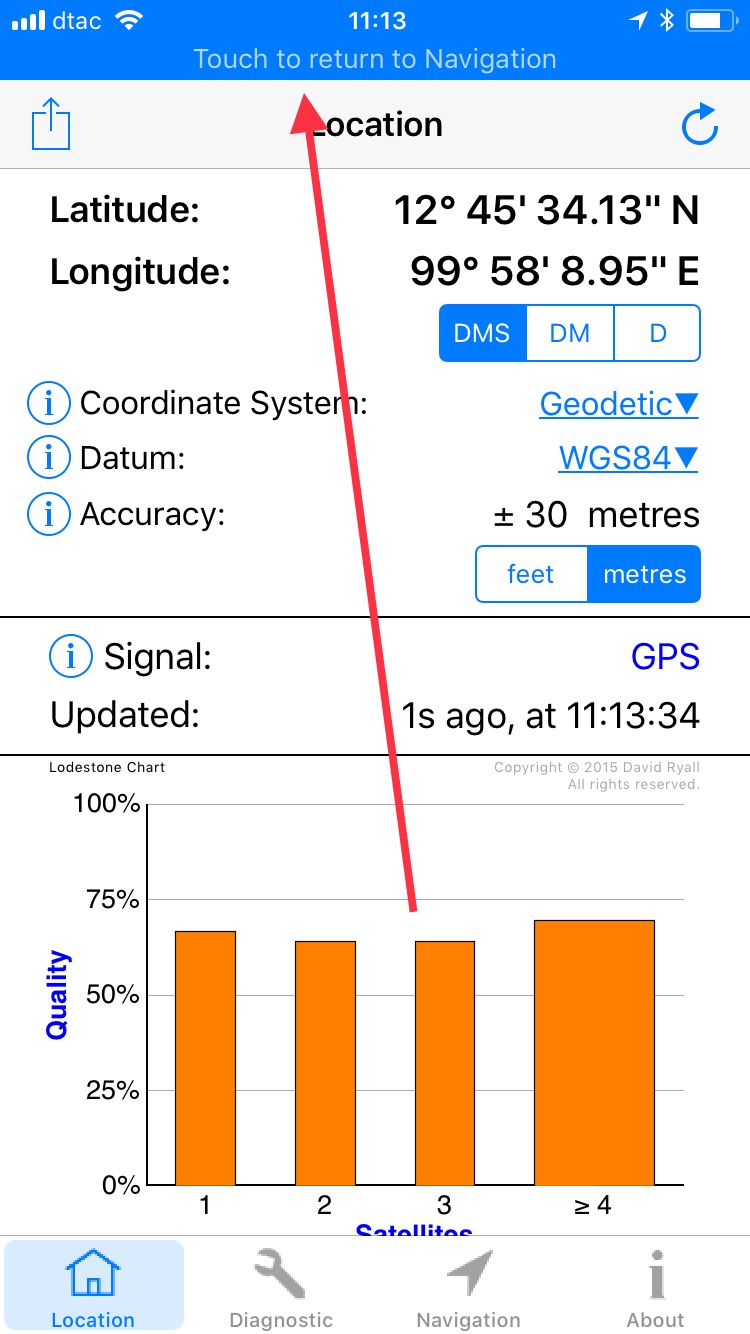Viewport: 750px width, 1334px height.
Task: Show info about Signal
Action: click(x=70, y=657)
